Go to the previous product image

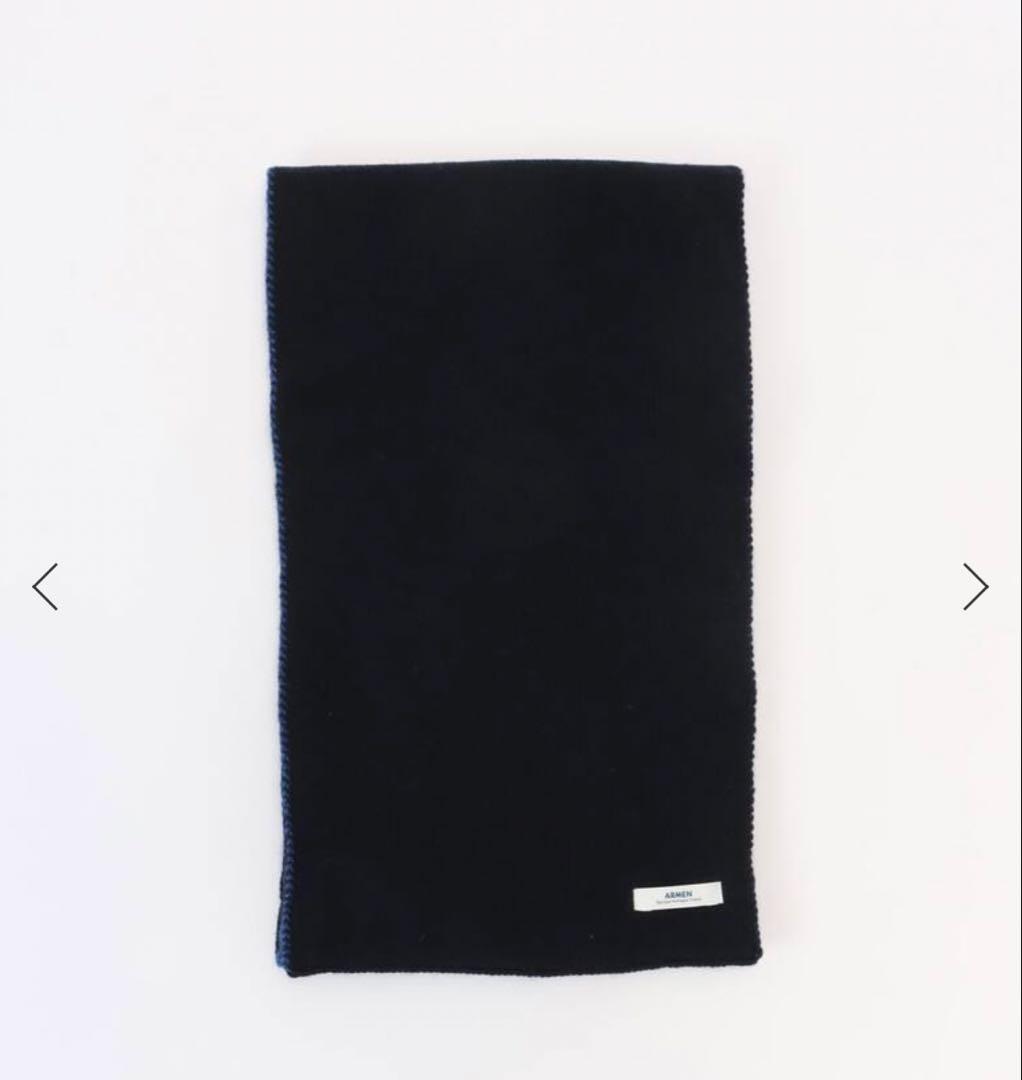(45, 587)
